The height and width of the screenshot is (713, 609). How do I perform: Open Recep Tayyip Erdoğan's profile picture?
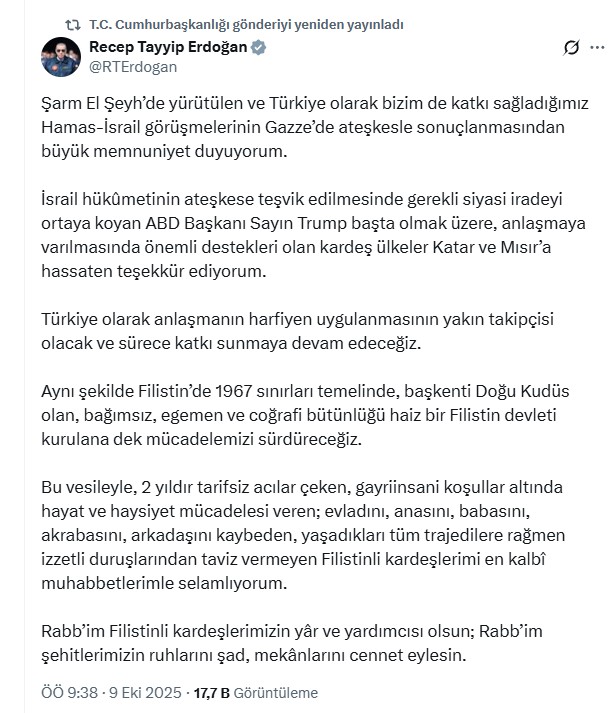pyautogui.click(x=61, y=57)
